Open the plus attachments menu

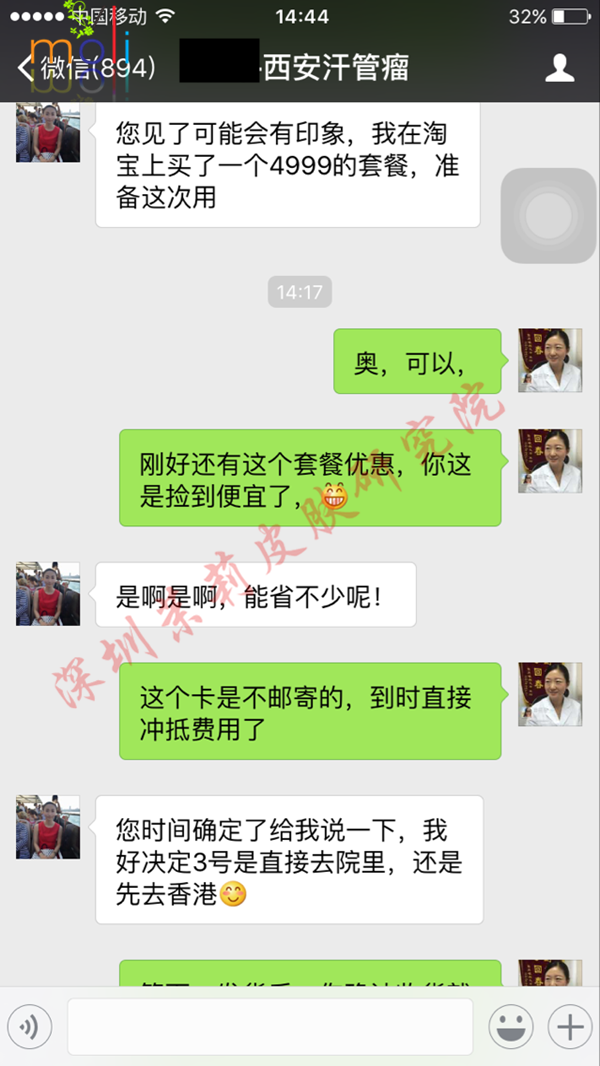pos(569,1026)
